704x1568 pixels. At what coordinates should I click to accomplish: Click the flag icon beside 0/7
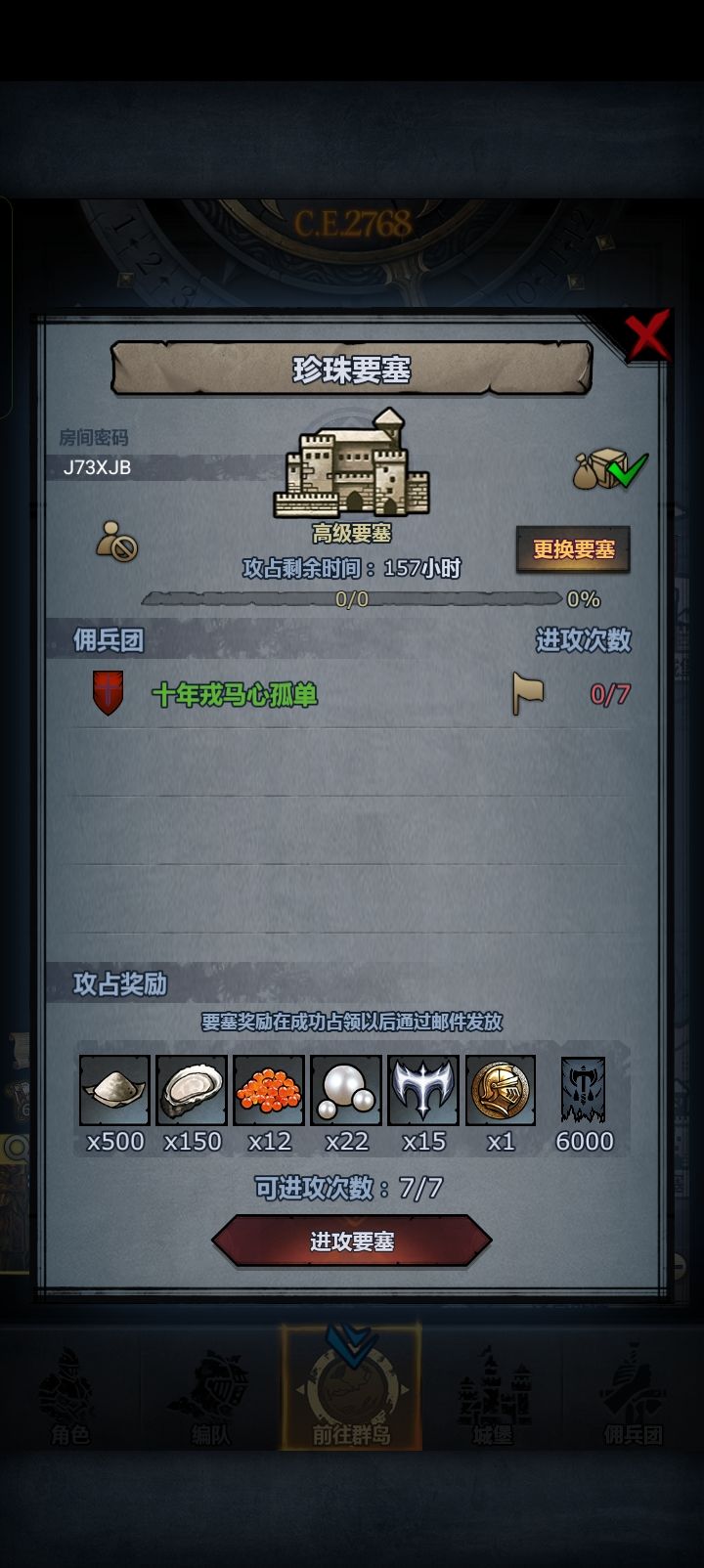click(526, 695)
